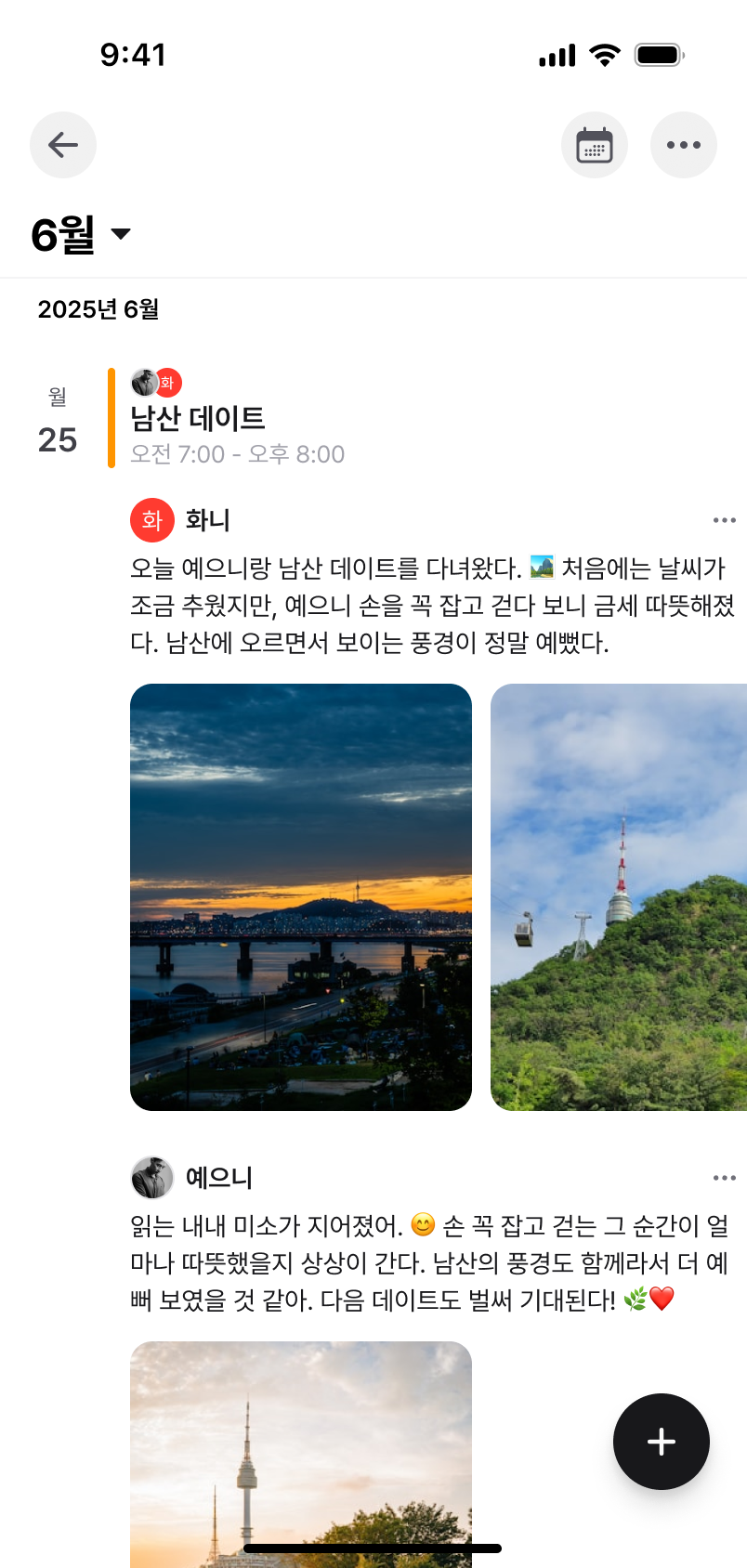The image size is (747, 1568).
Task: Go back using the arrow button
Action: pyautogui.click(x=63, y=145)
